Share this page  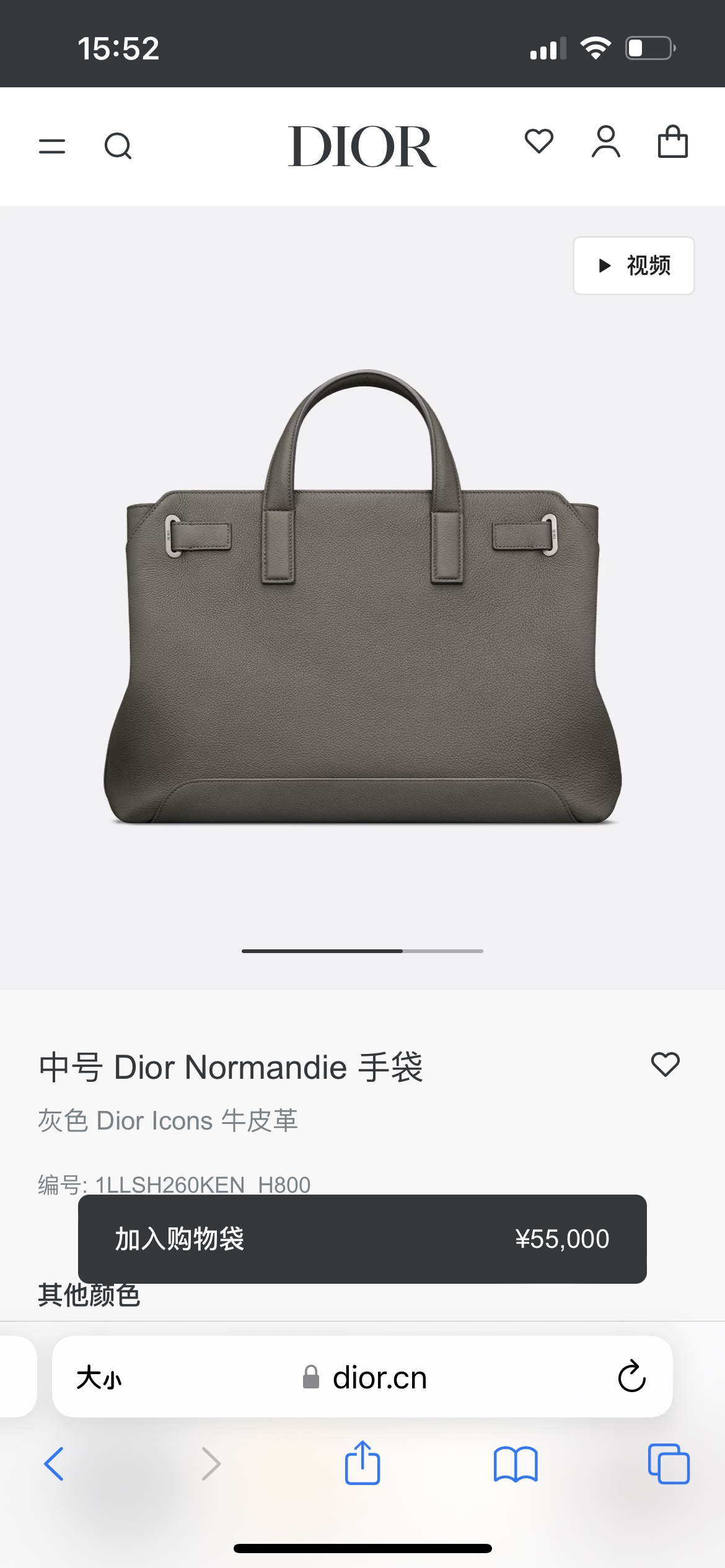coord(362,1463)
